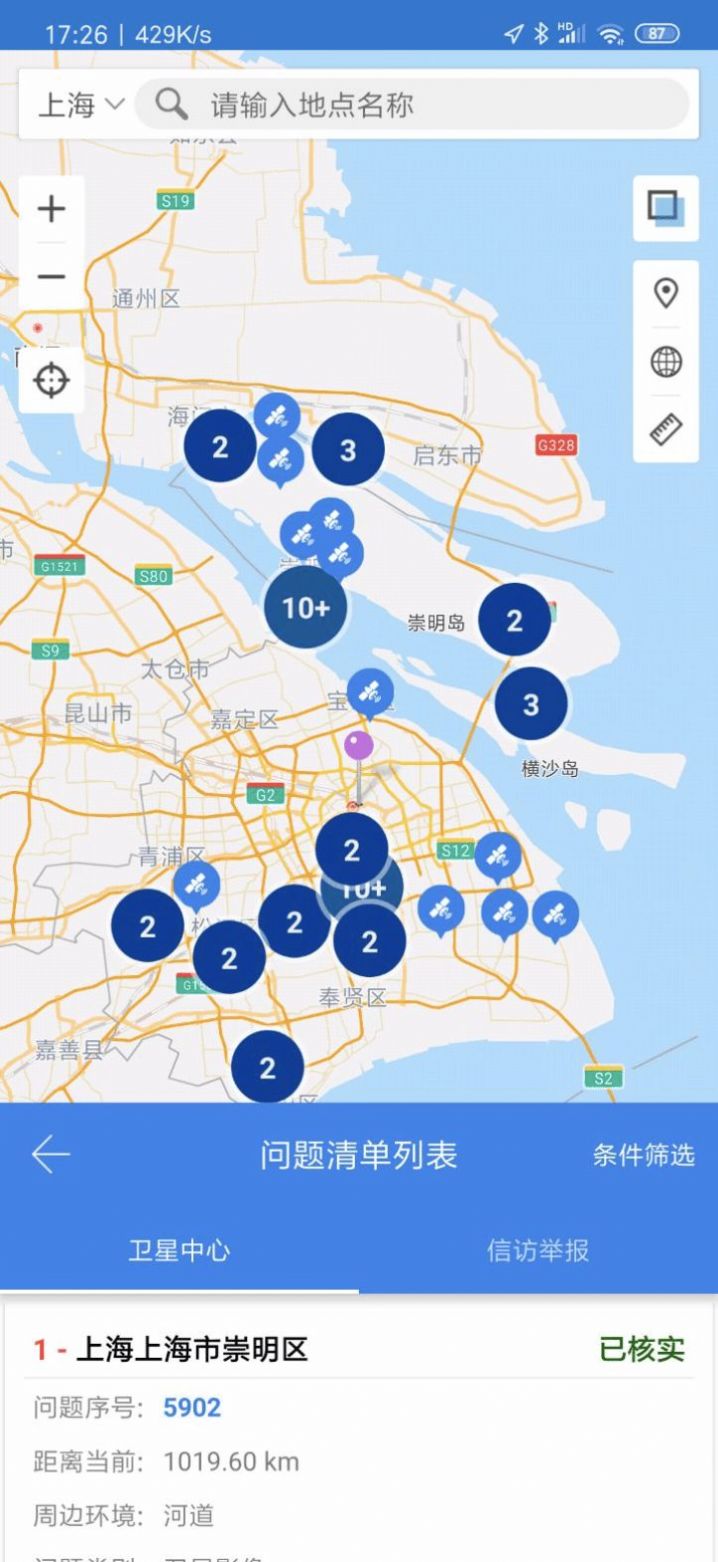Open 条件筛选 filter options

(643, 1155)
